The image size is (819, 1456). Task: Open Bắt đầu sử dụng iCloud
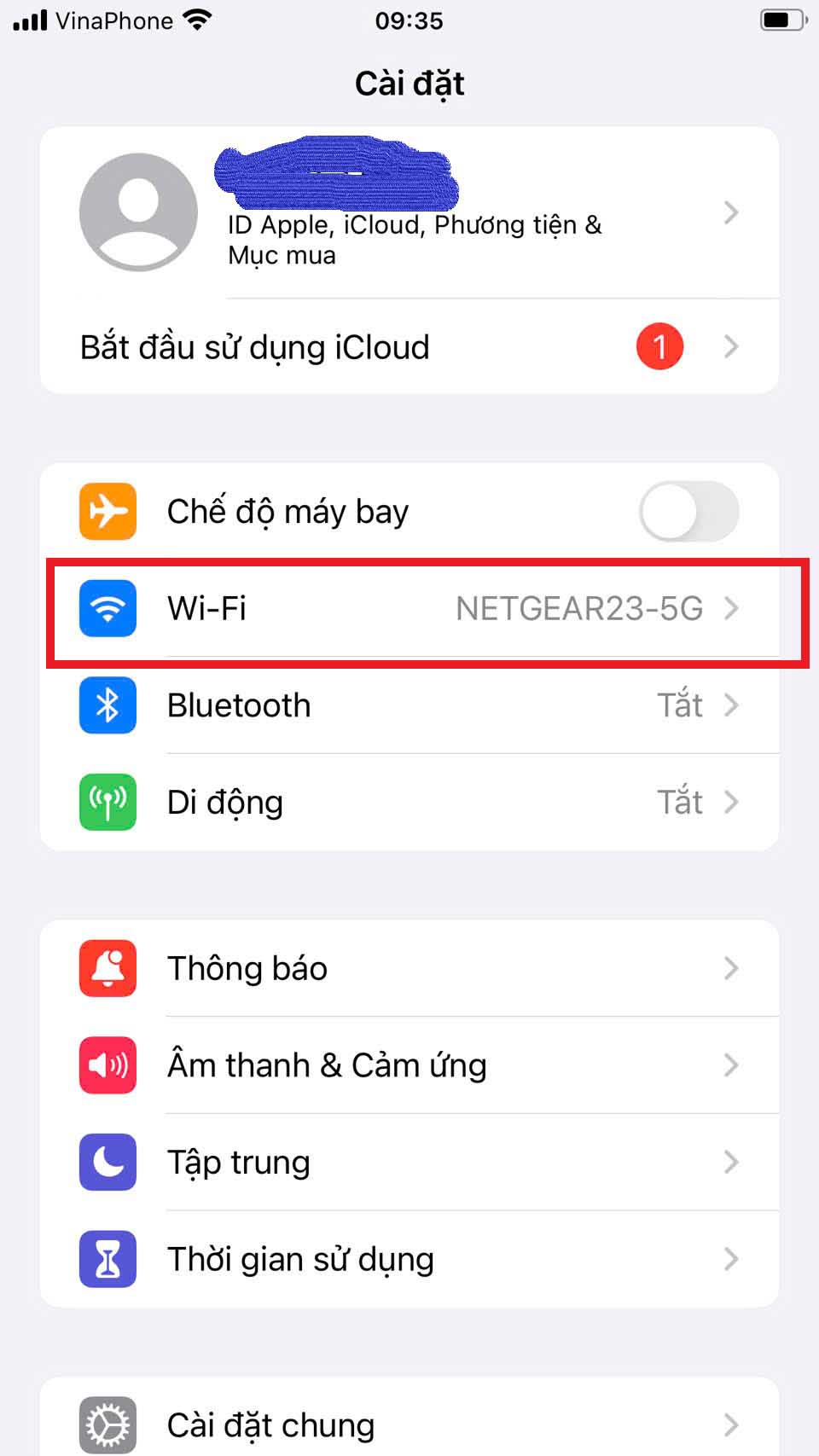tap(409, 347)
